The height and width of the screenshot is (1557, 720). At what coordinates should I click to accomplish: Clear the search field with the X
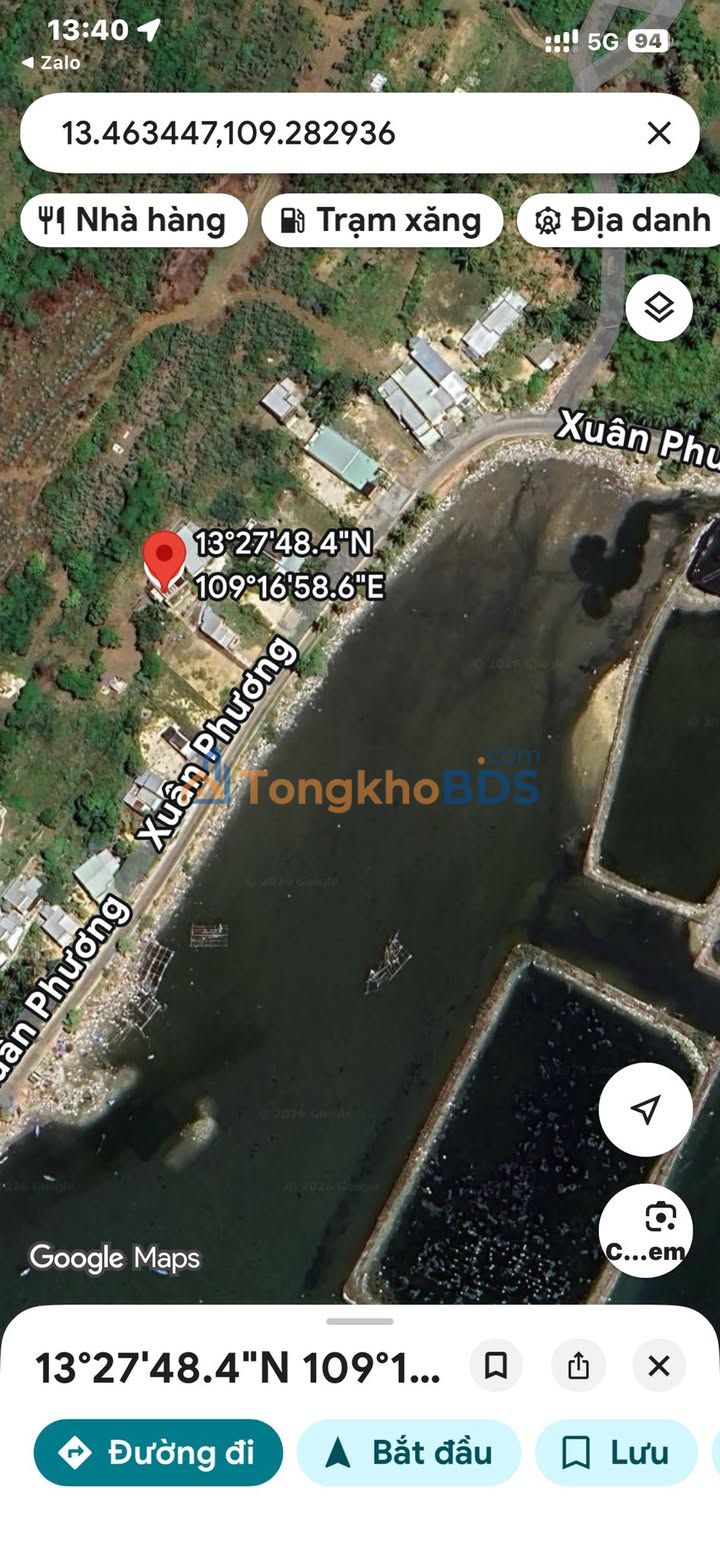pos(659,133)
